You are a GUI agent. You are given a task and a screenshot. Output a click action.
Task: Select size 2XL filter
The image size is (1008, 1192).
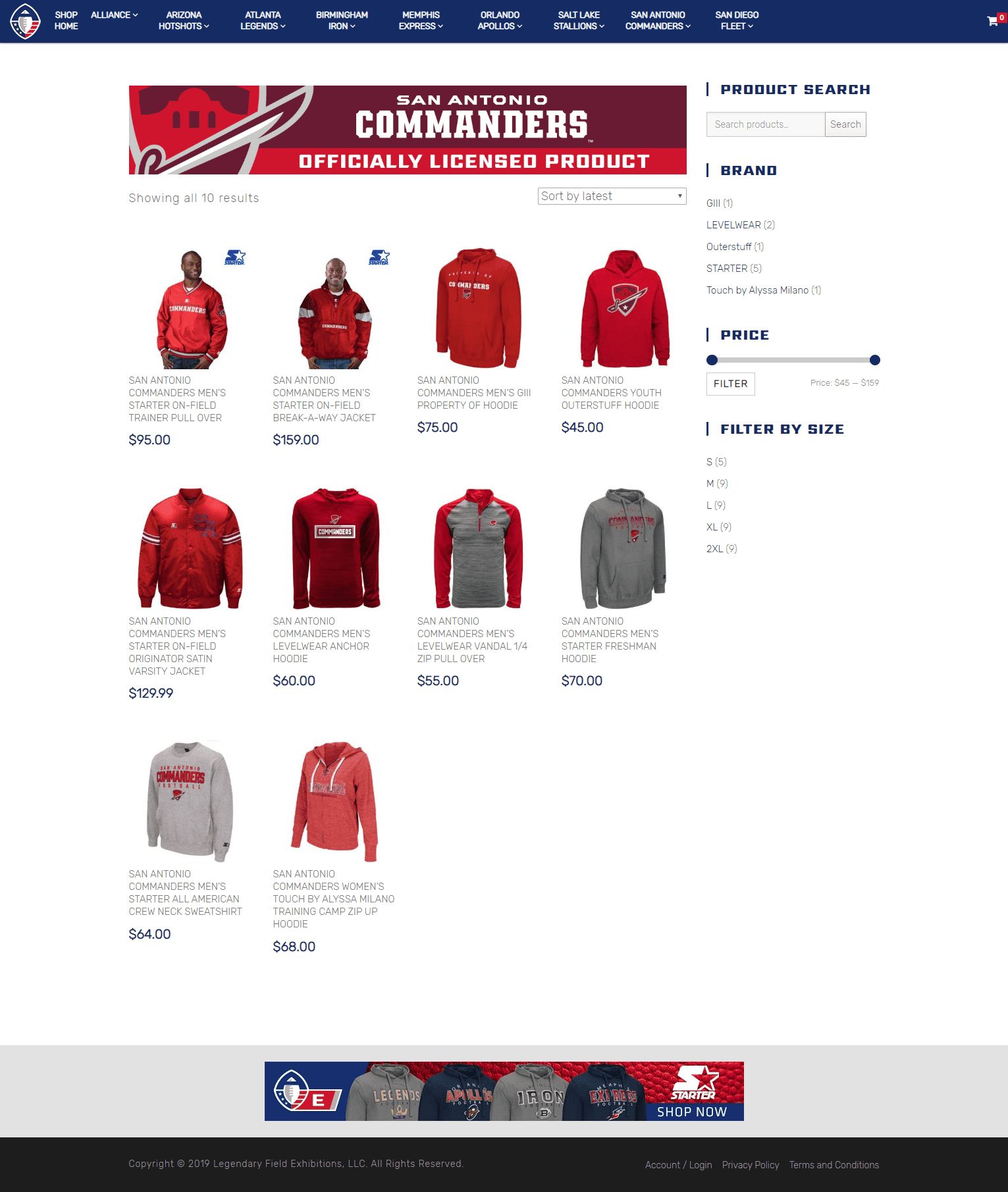(x=714, y=549)
